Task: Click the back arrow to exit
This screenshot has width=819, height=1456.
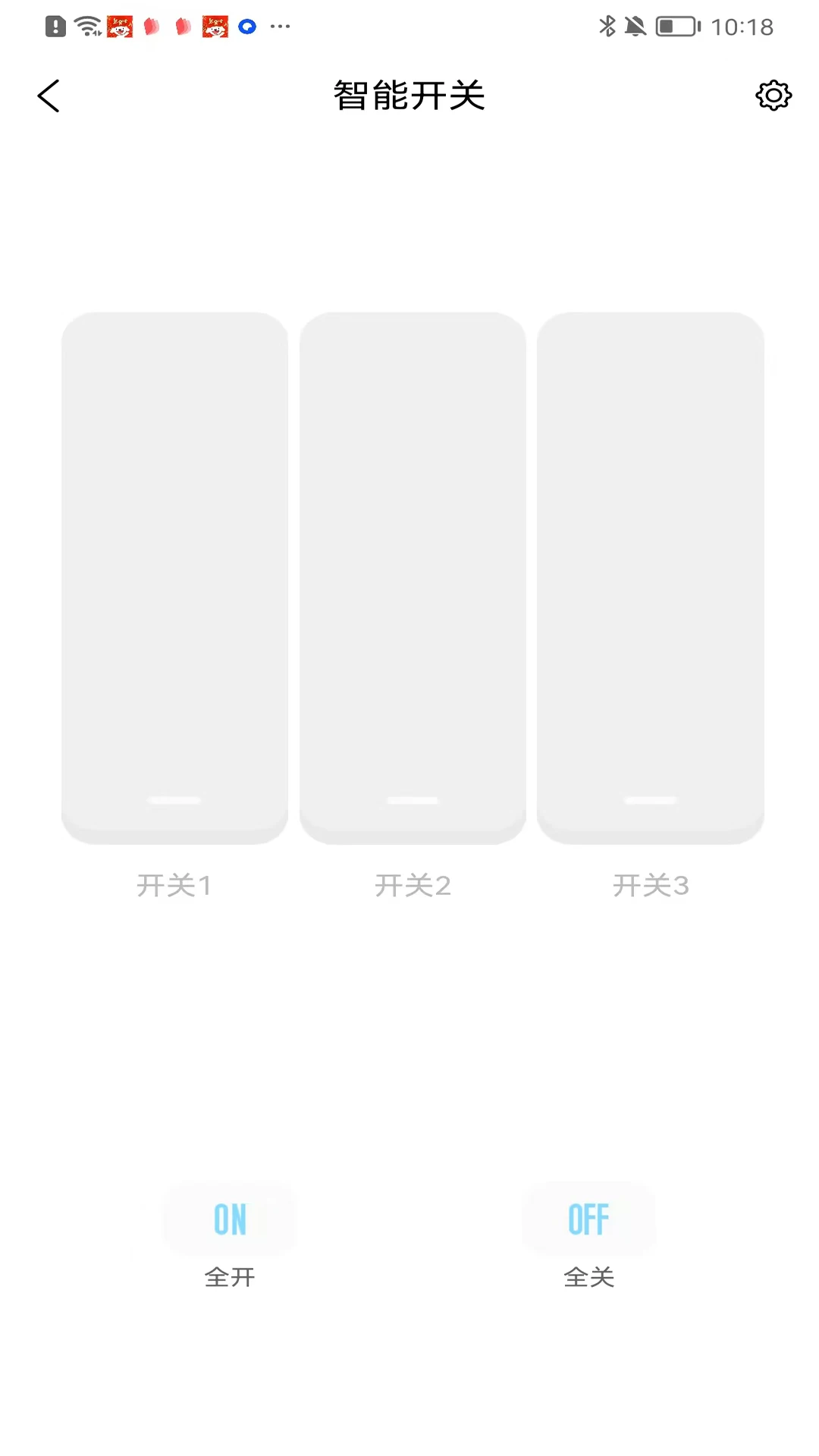Action: (48, 96)
